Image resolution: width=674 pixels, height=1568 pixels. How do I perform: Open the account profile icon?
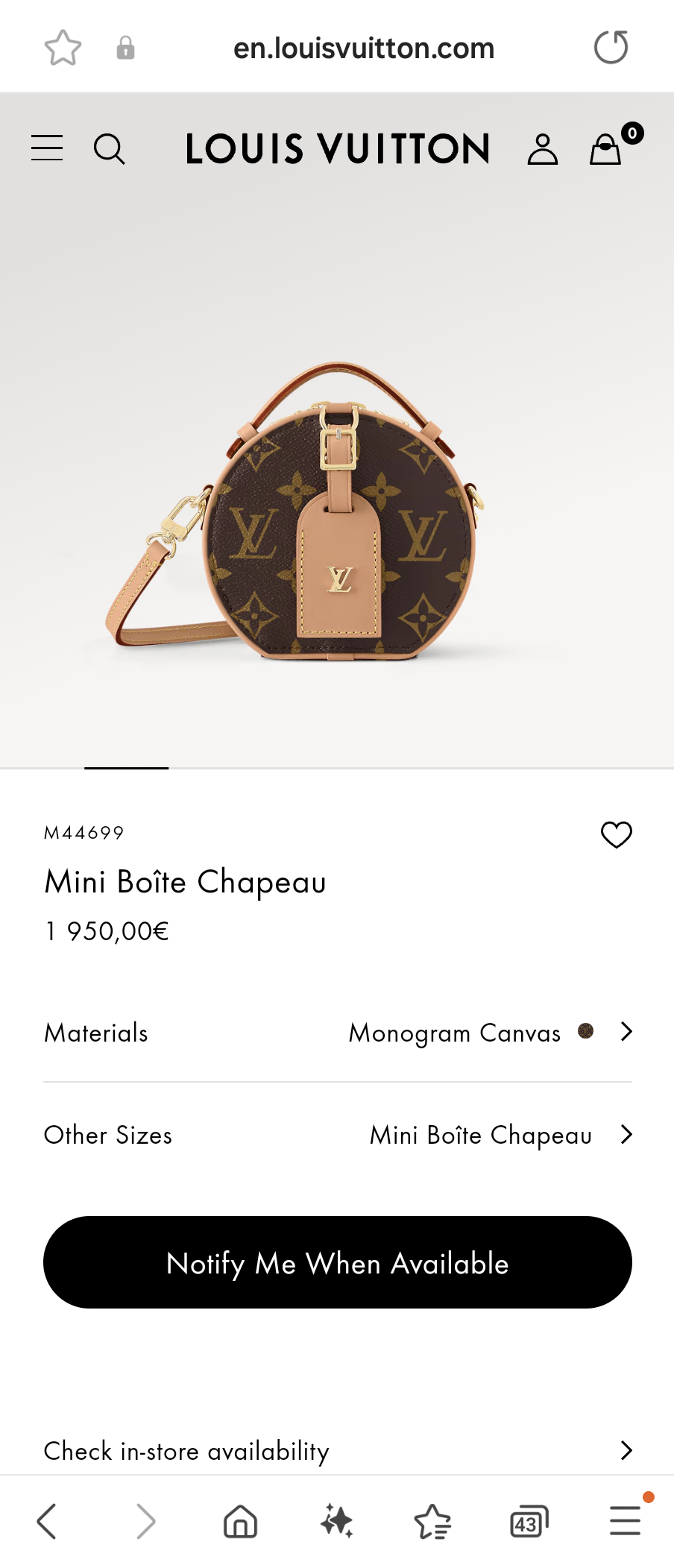542,148
